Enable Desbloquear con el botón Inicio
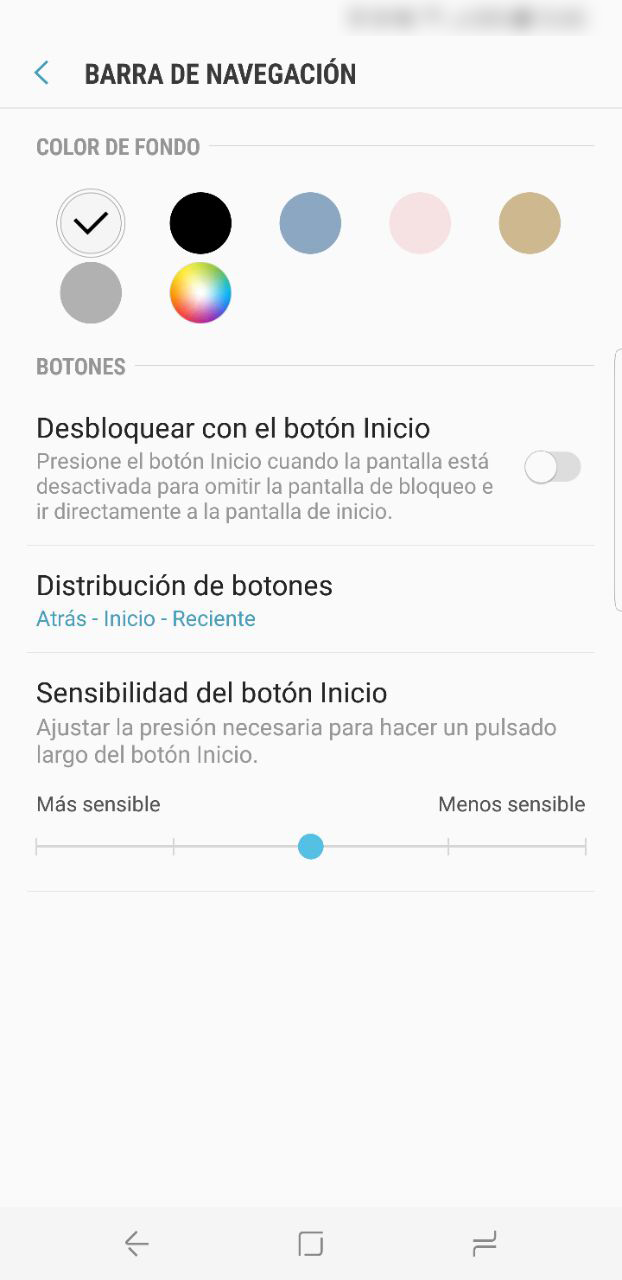Viewport: 622px width, 1280px height. [x=553, y=467]
